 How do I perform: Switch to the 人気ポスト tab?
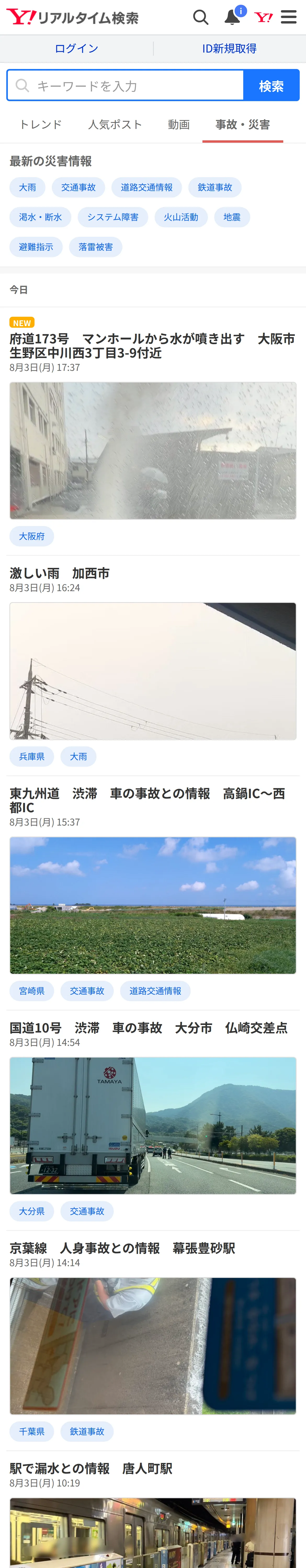[x=115, y=124]
